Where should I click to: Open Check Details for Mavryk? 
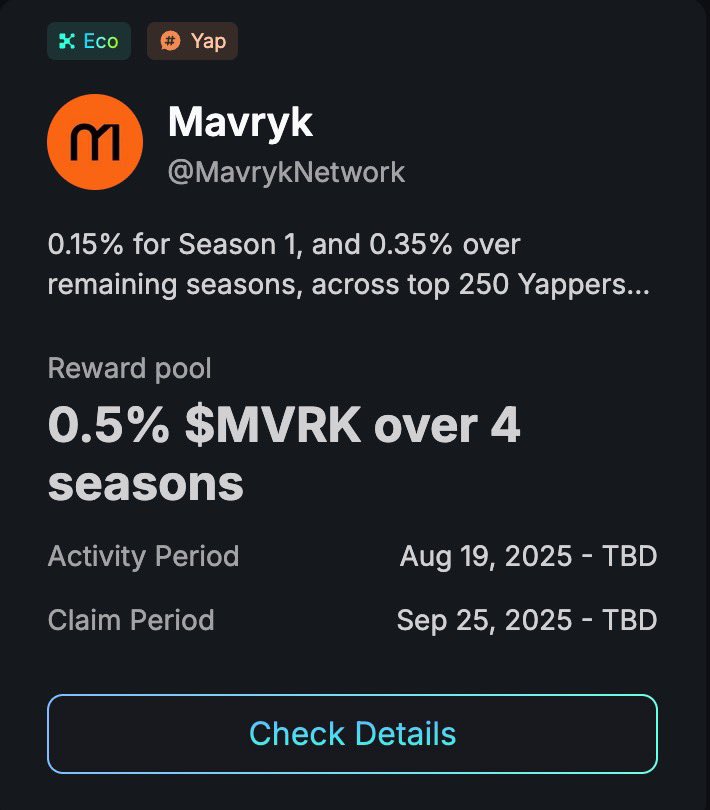click(352, 734)
